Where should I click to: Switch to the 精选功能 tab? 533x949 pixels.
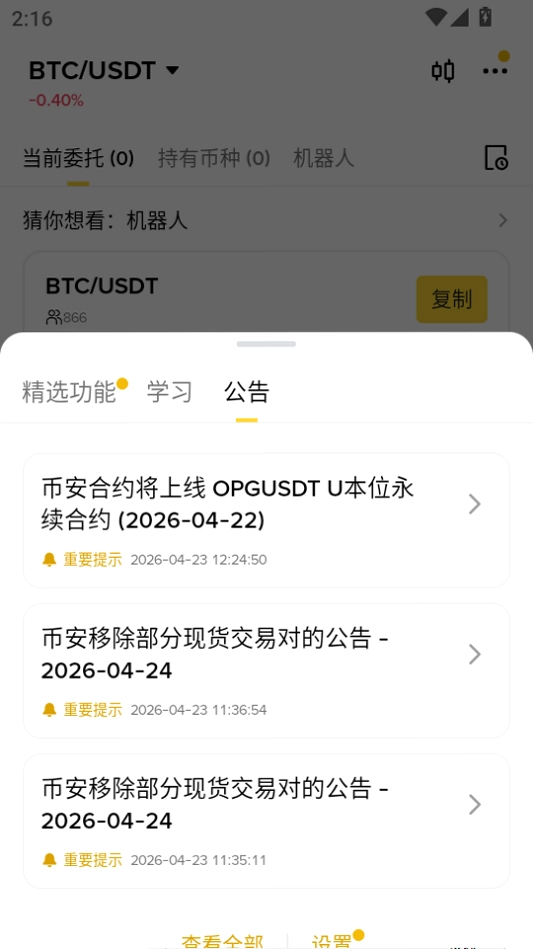coord(69,392)
